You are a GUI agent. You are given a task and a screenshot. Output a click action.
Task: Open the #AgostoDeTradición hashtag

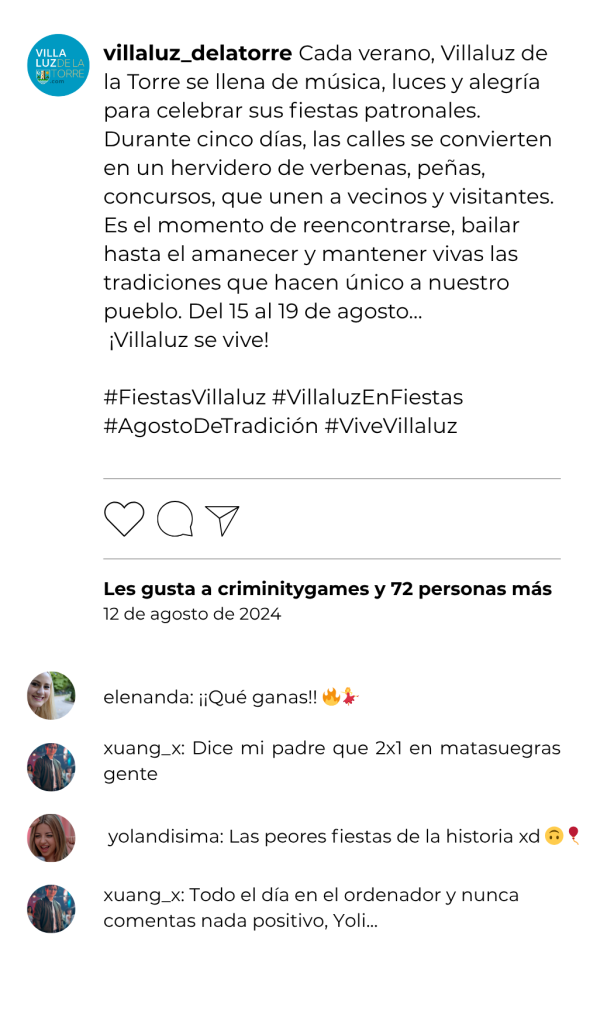[209, 425]
